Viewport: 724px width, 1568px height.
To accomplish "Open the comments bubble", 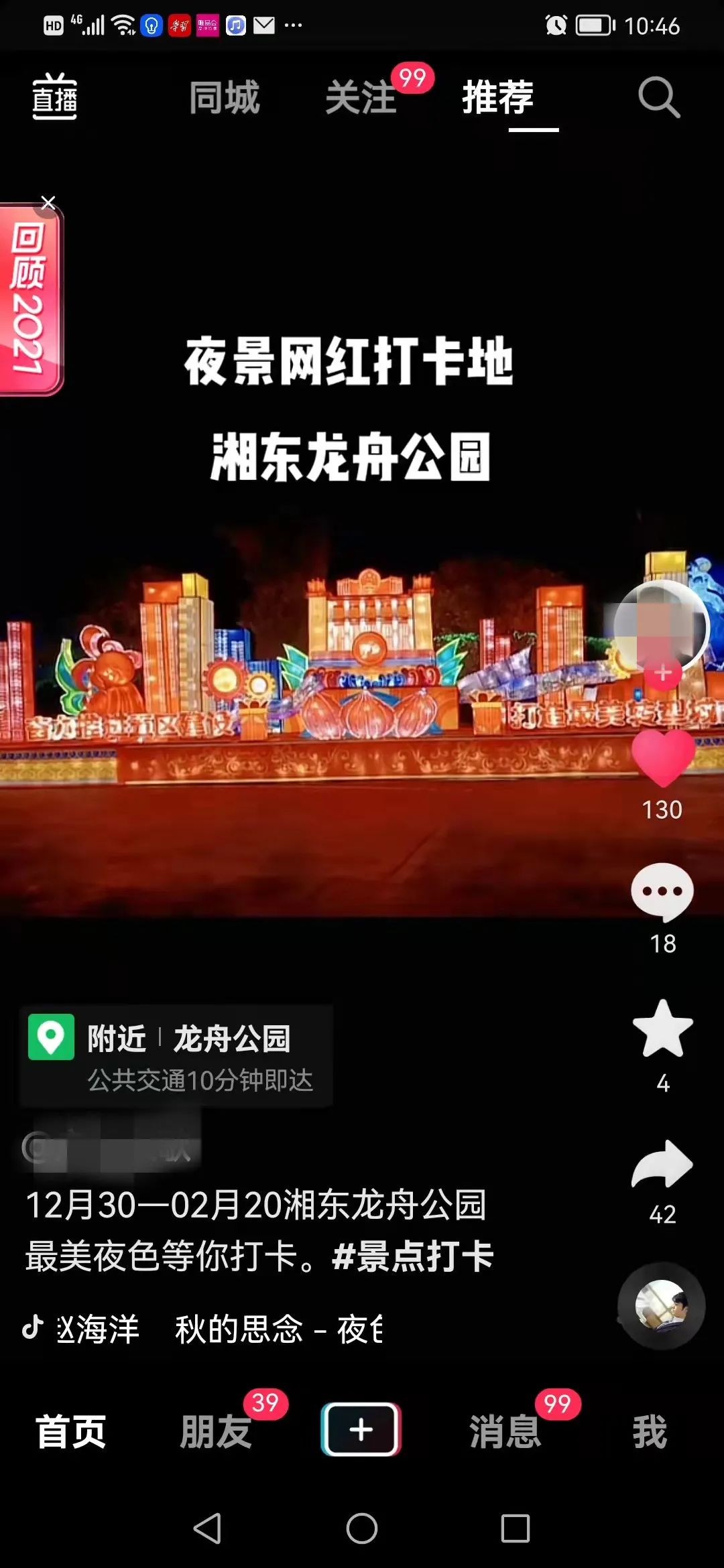I will (x=662, y=891).
